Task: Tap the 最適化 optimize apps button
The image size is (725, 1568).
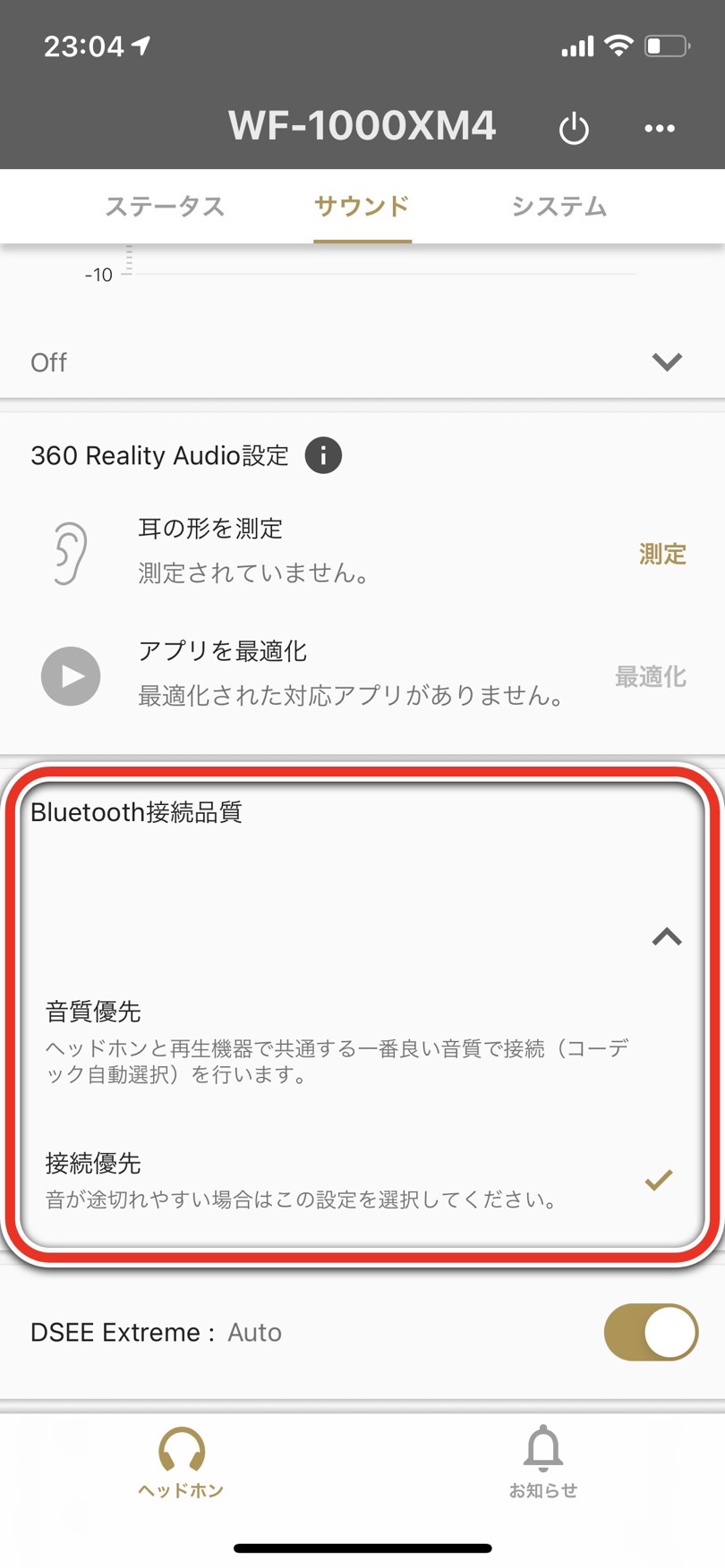Action: pos(650,676)
